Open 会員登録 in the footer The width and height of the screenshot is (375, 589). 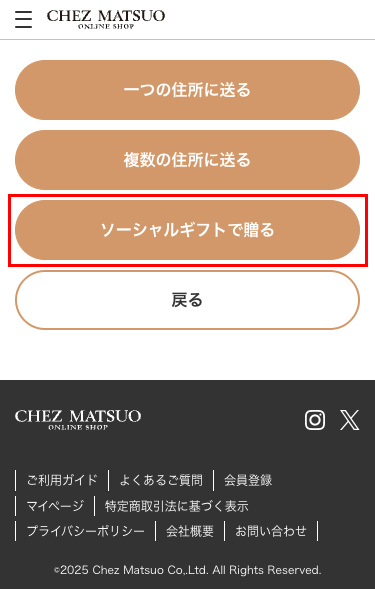248,480
